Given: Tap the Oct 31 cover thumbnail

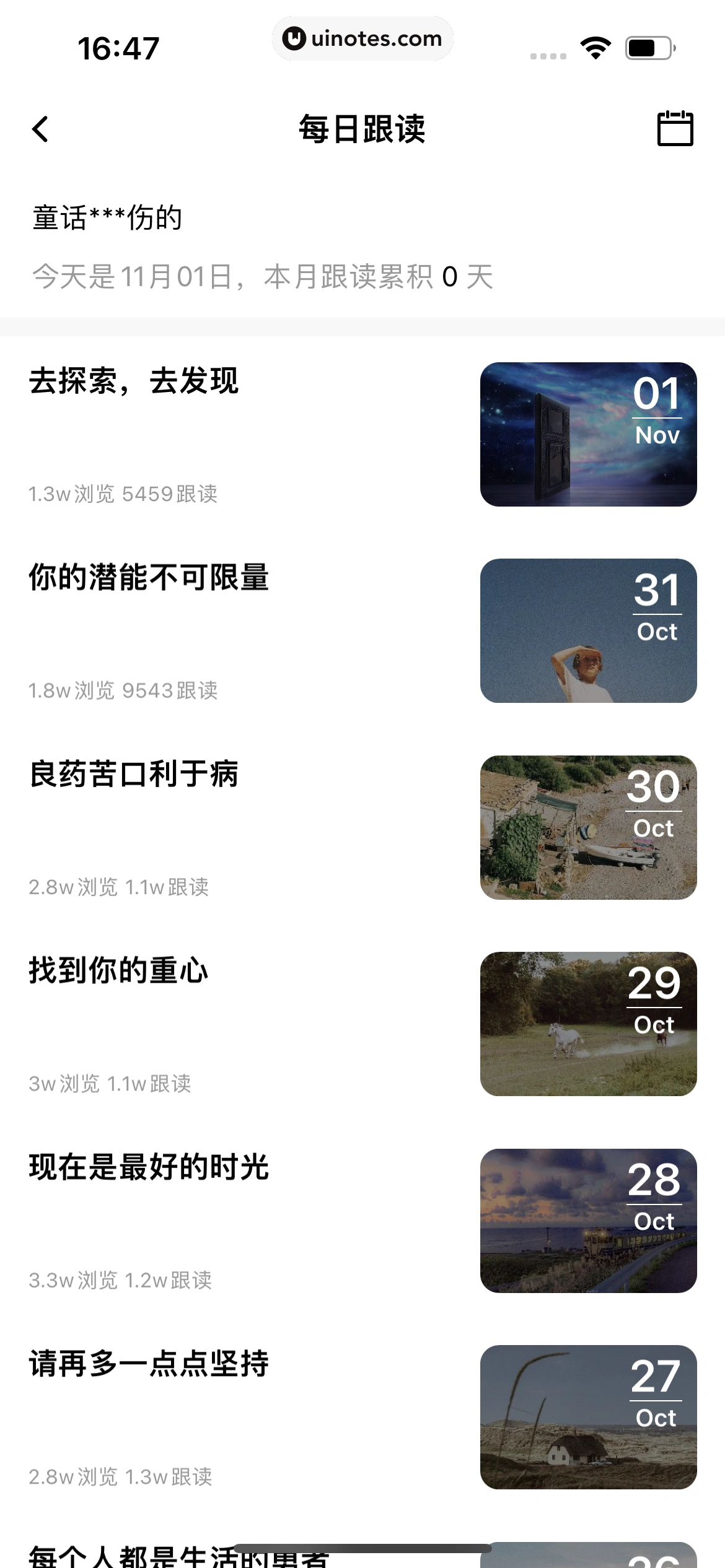Looking at the screenshot, I should (587, 630).
